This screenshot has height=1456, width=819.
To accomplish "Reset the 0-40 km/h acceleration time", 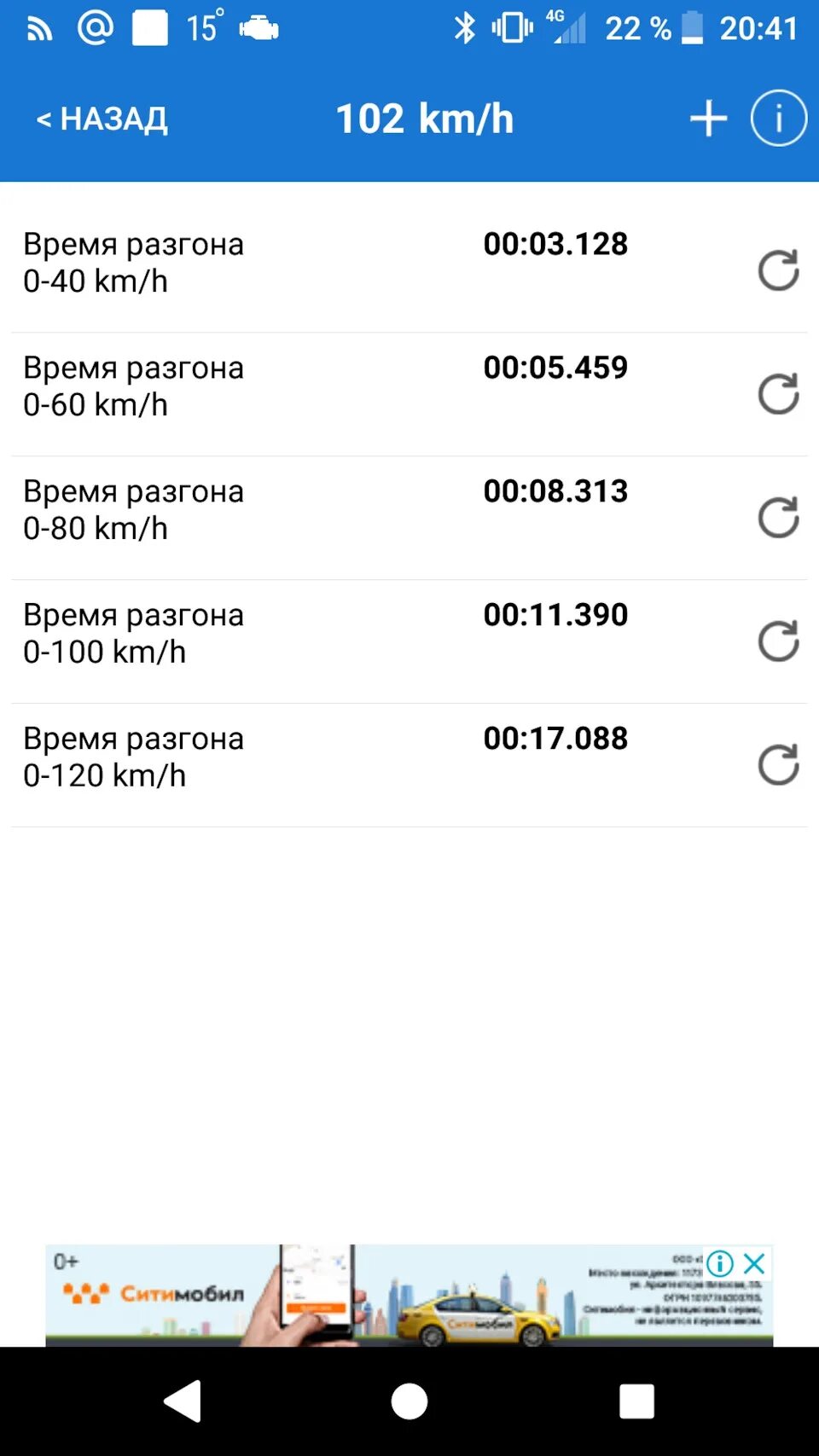I will pos(778,270).
